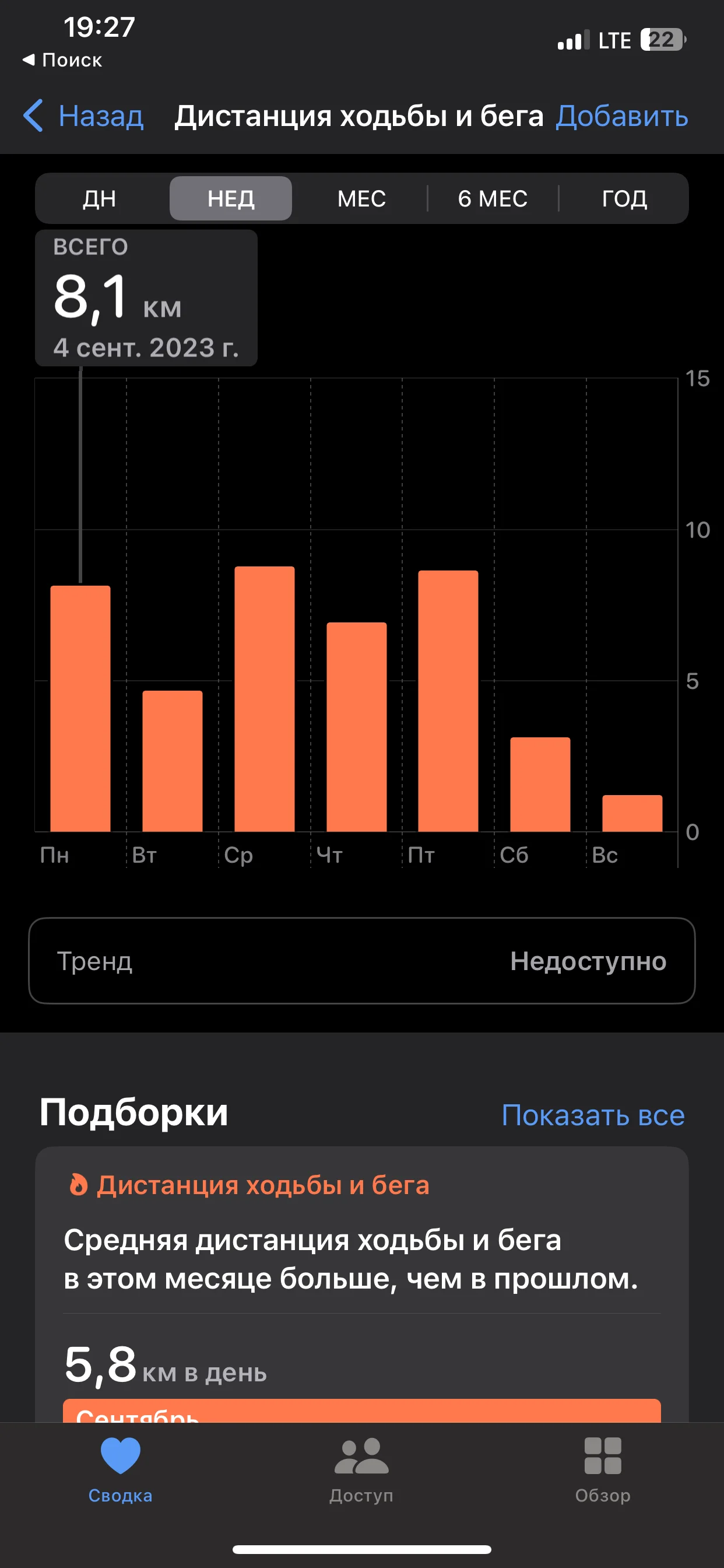Switch to the ДН day view
This screenshot has height=1568, width=724.
coord(100,198)
